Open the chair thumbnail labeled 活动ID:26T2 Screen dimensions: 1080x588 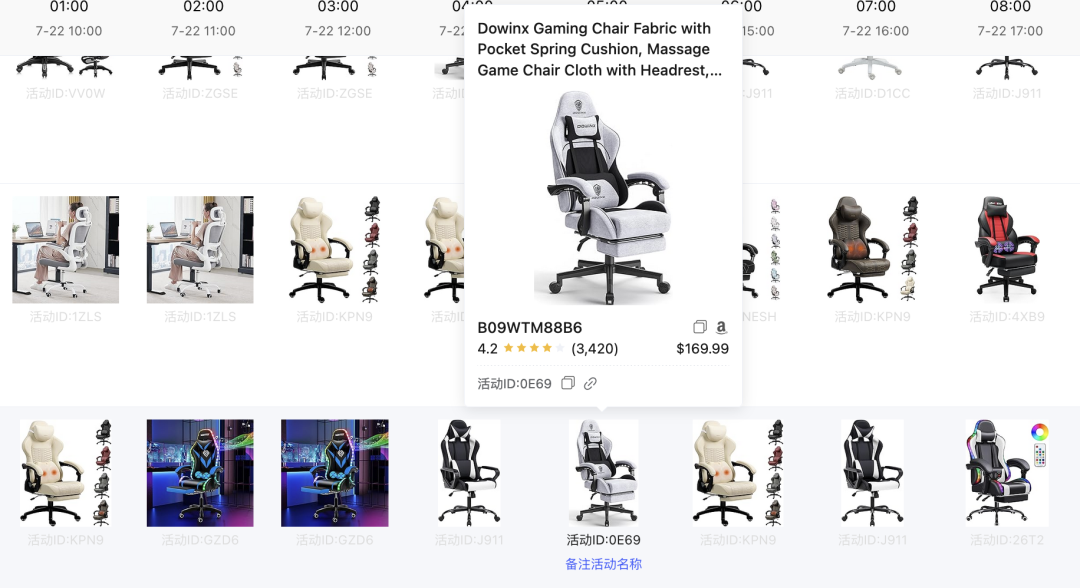pyautogui.click(x=1006, y=473)
